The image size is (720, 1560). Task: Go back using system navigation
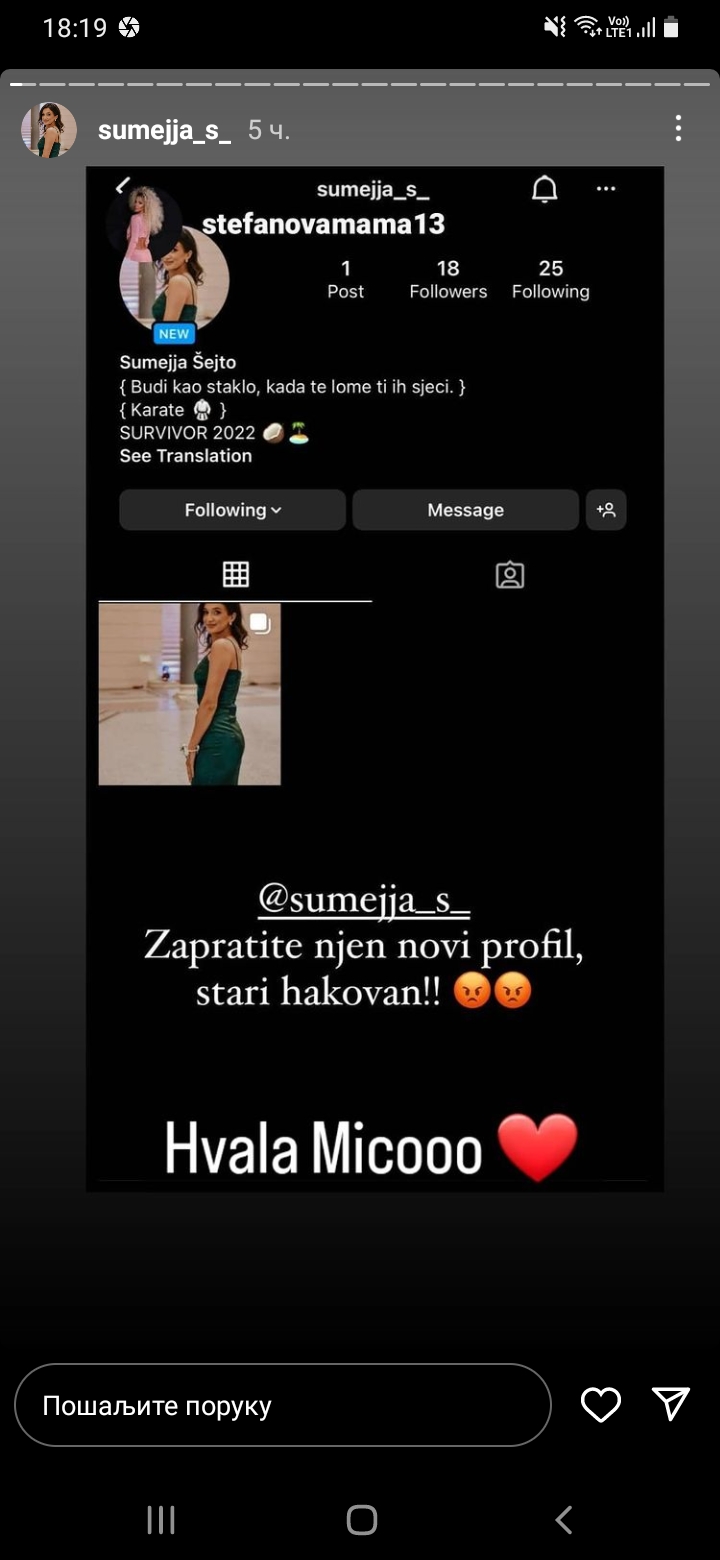[563, 1520]
